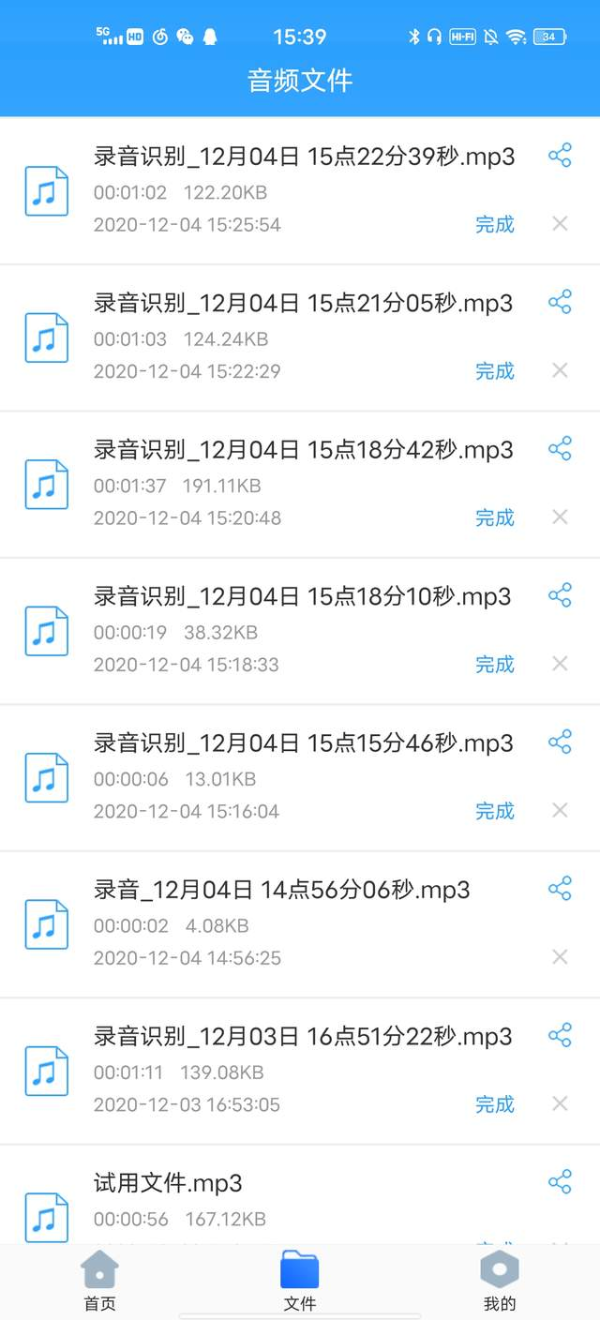This screenshot has height=1320, width=600.
Task: Share the 14点56分06秒 recording
Action: point(560,888)
